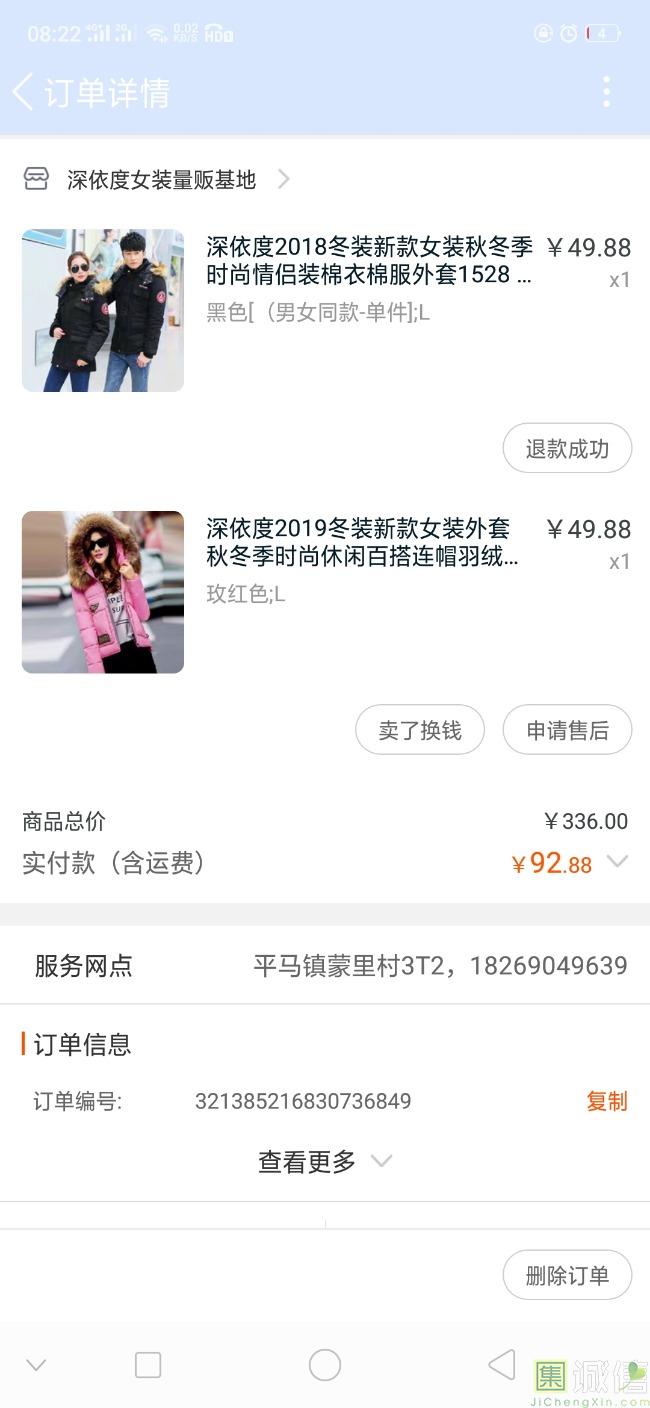Open recent apps with square button
Screen dimensions: 650x1408
click(148, 1365)
